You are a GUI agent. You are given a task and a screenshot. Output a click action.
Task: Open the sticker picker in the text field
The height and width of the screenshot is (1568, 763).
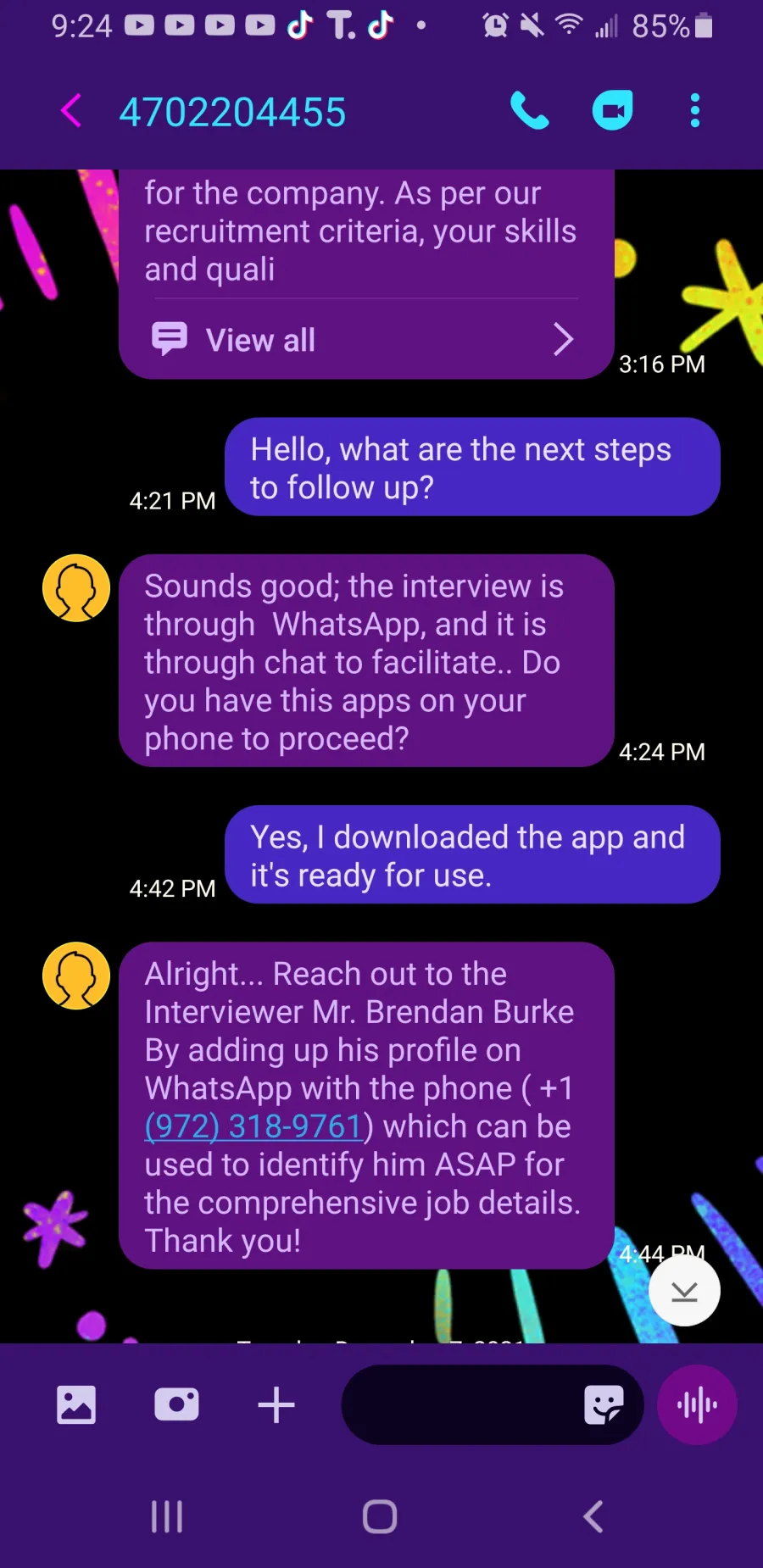point(604,1404)
